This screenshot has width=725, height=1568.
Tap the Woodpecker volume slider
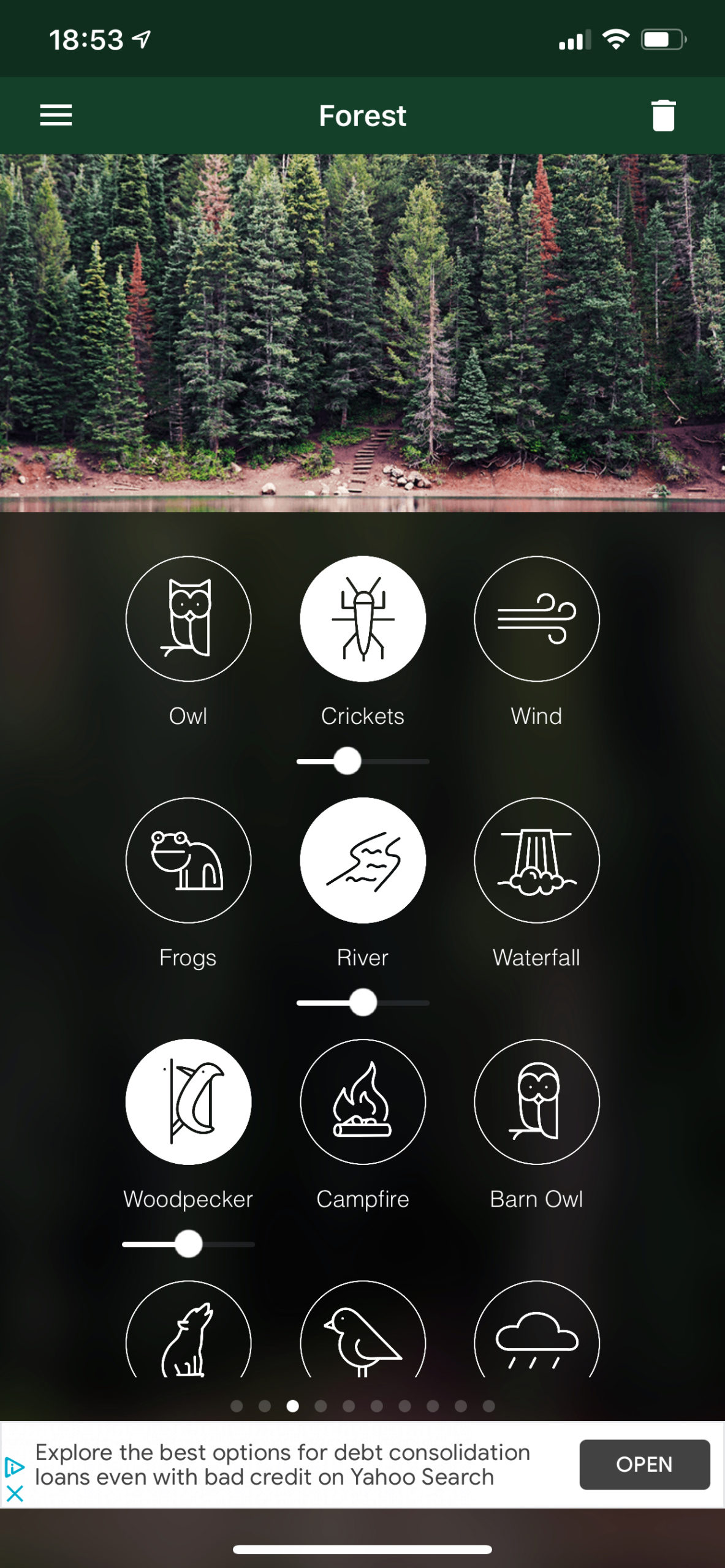tap(188, 1244)
